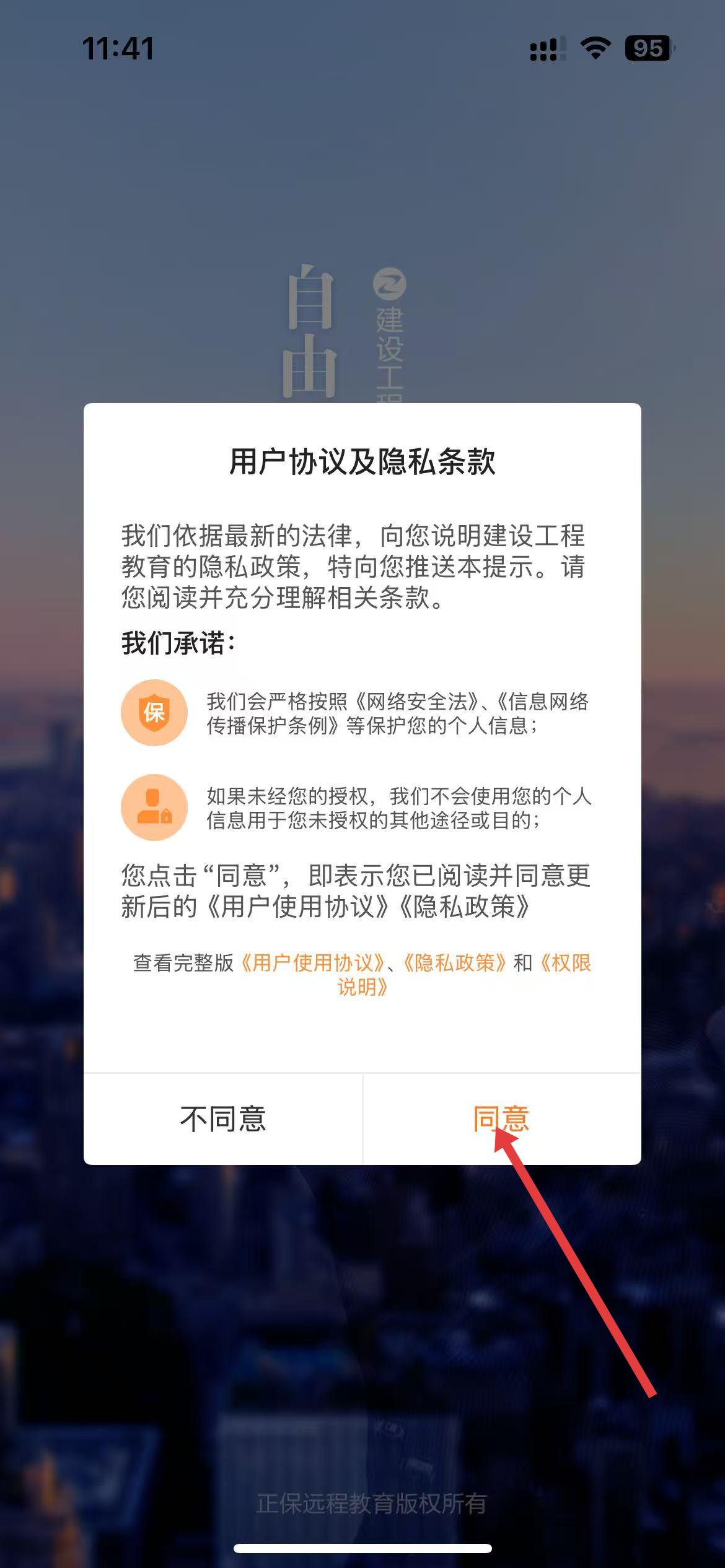This screenshot has width=725, height=1568.
Task: Tap 同意 to accept the agreement
Action: (x=501, y=1119)
